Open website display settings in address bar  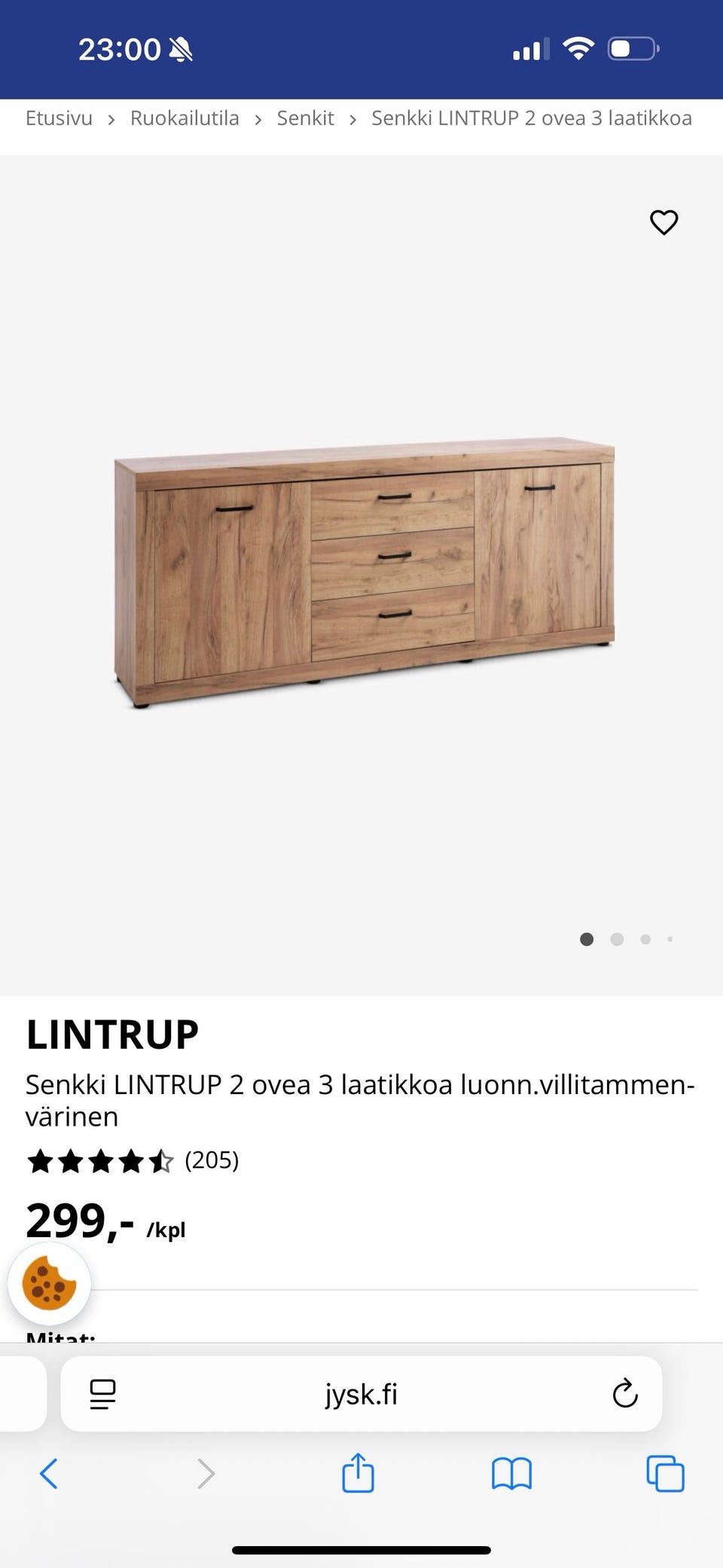pyautogui.click(x=102, y=1394)
